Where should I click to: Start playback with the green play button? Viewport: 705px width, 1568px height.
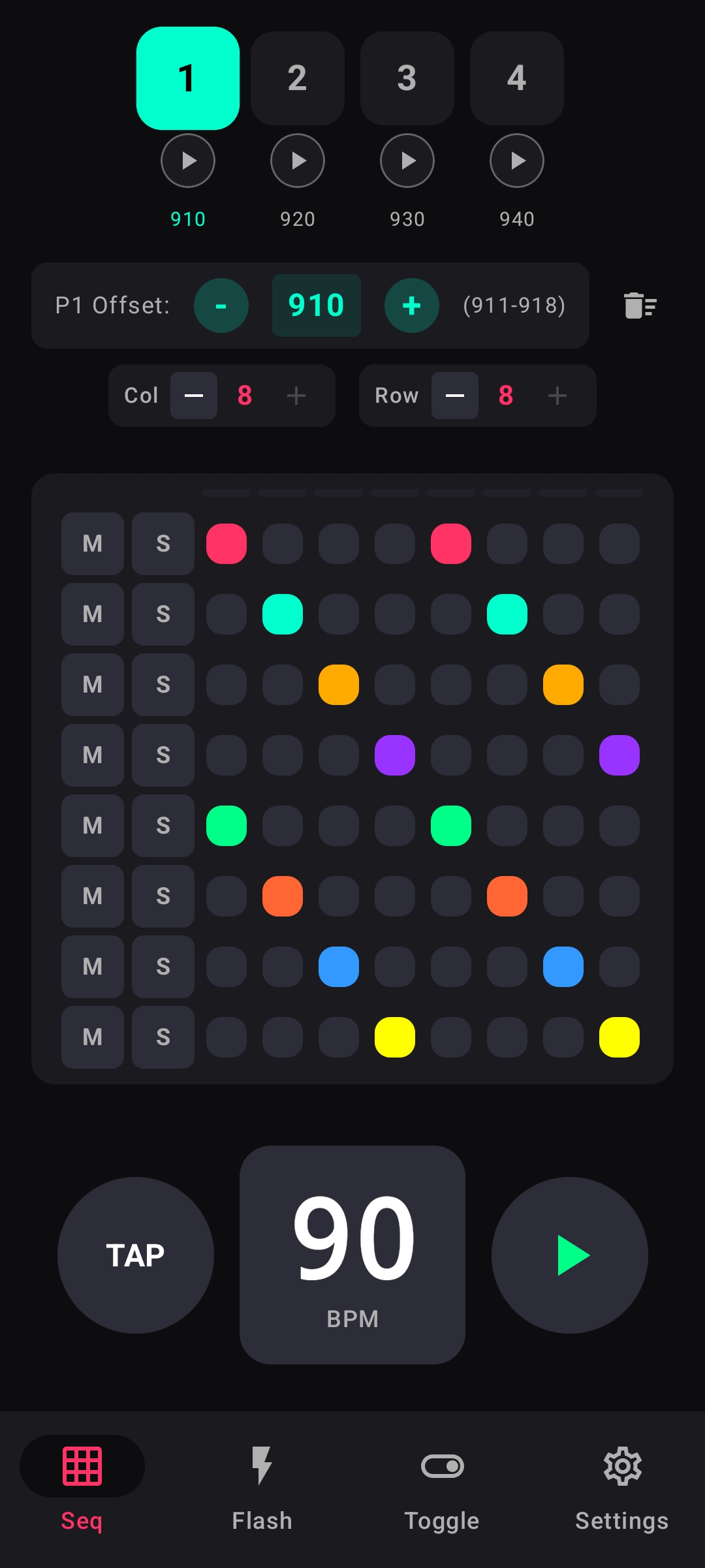[570, 1253]
